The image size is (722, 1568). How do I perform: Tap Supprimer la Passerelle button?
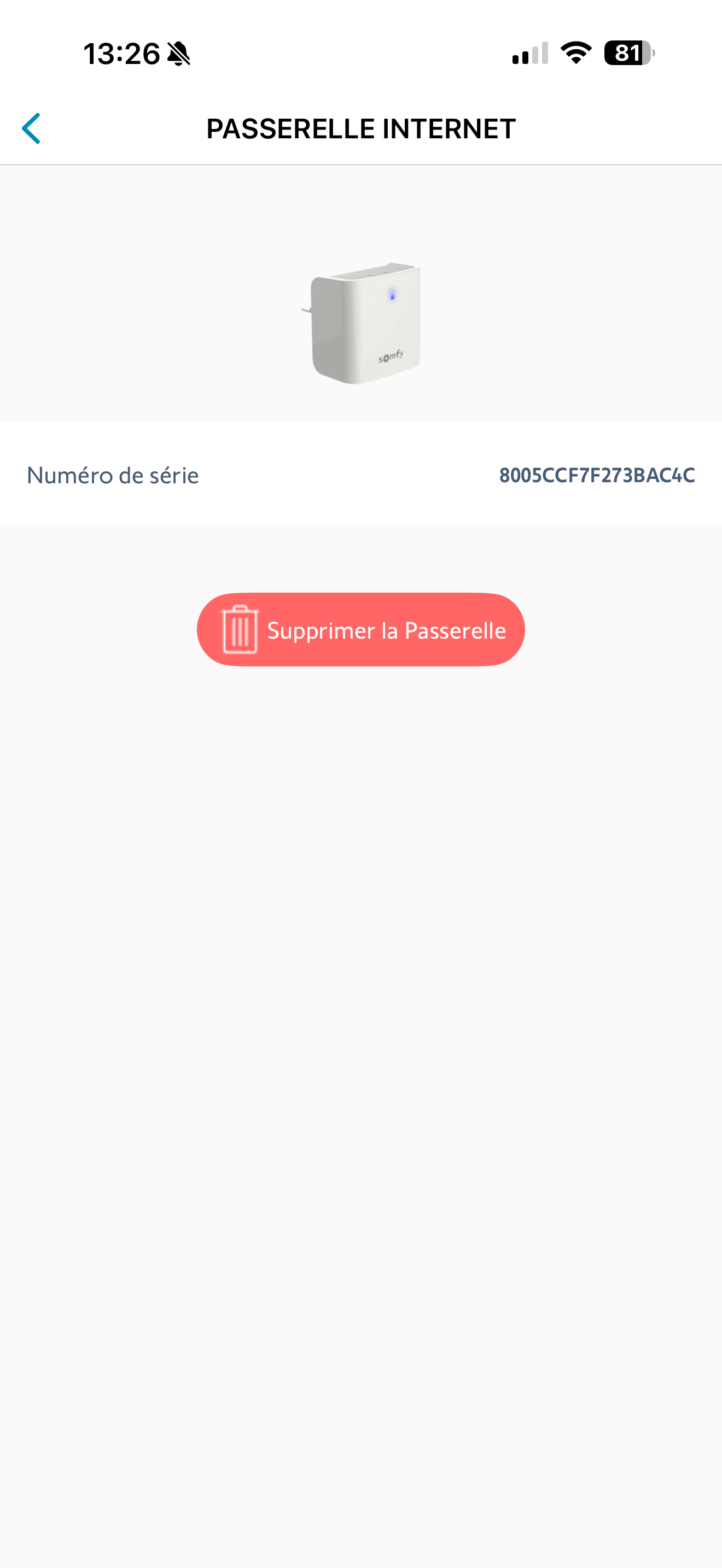point(360,629)
